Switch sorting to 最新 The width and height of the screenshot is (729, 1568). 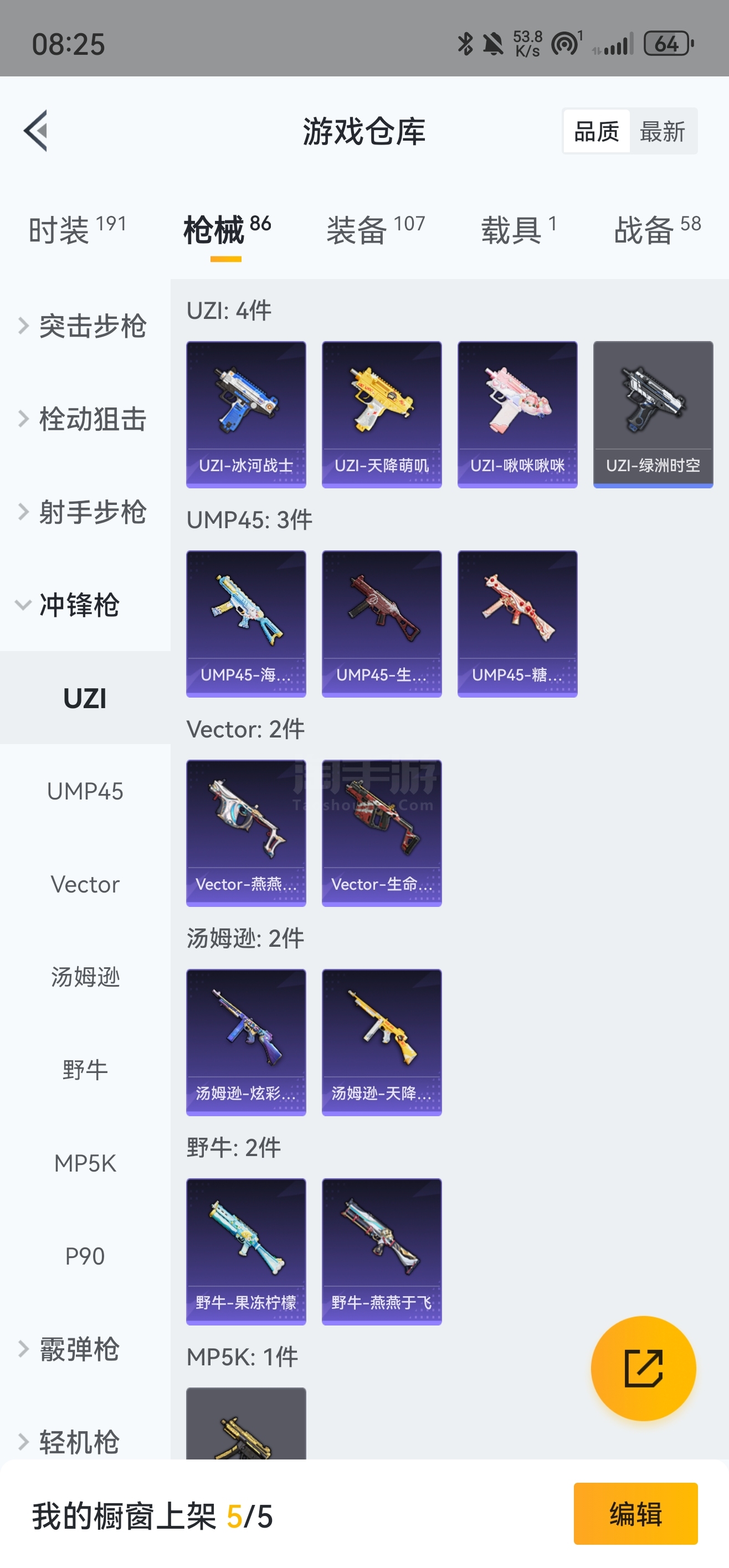pos(663,131)
